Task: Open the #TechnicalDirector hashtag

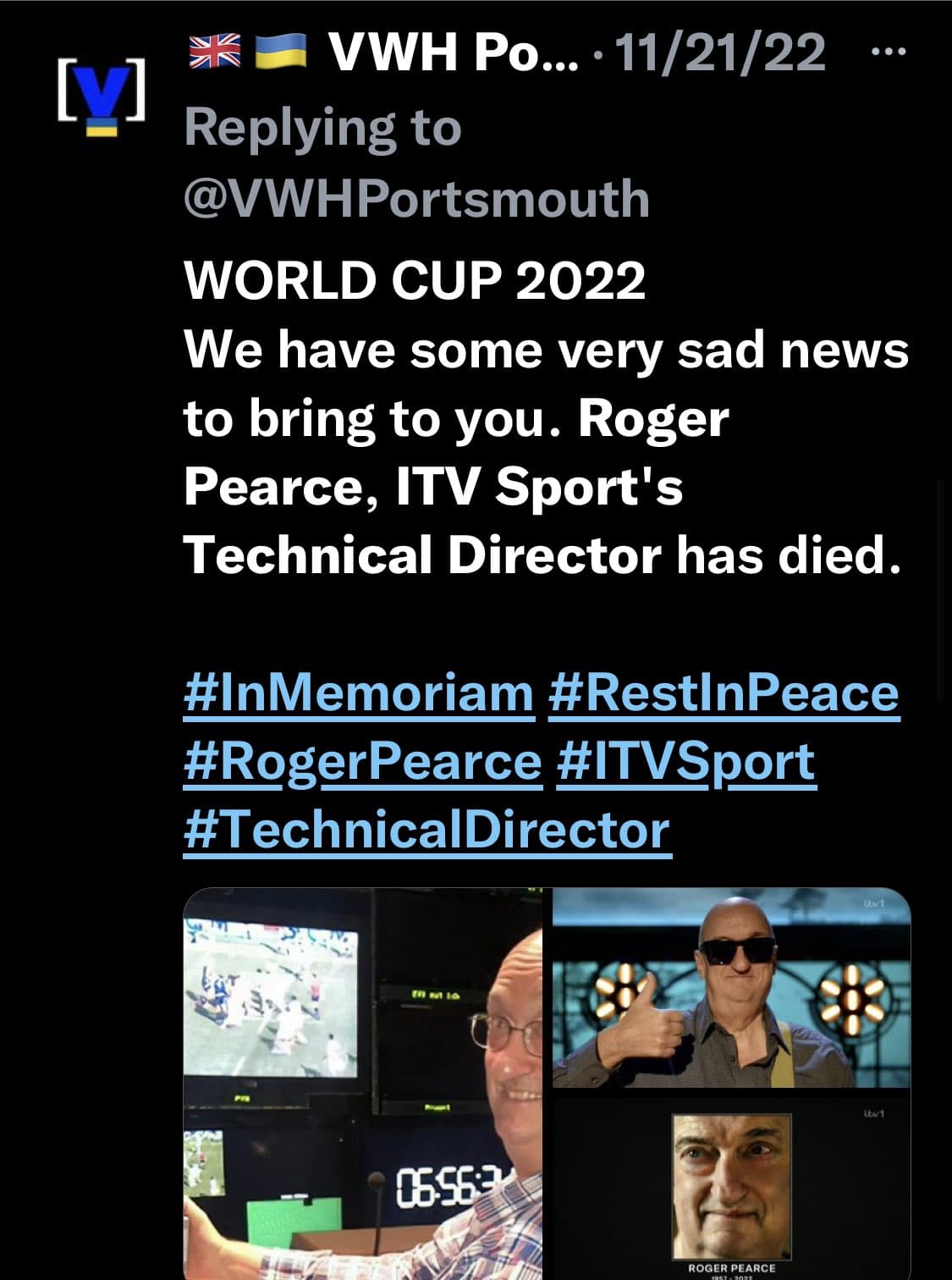Action: (x=427, y=829)
